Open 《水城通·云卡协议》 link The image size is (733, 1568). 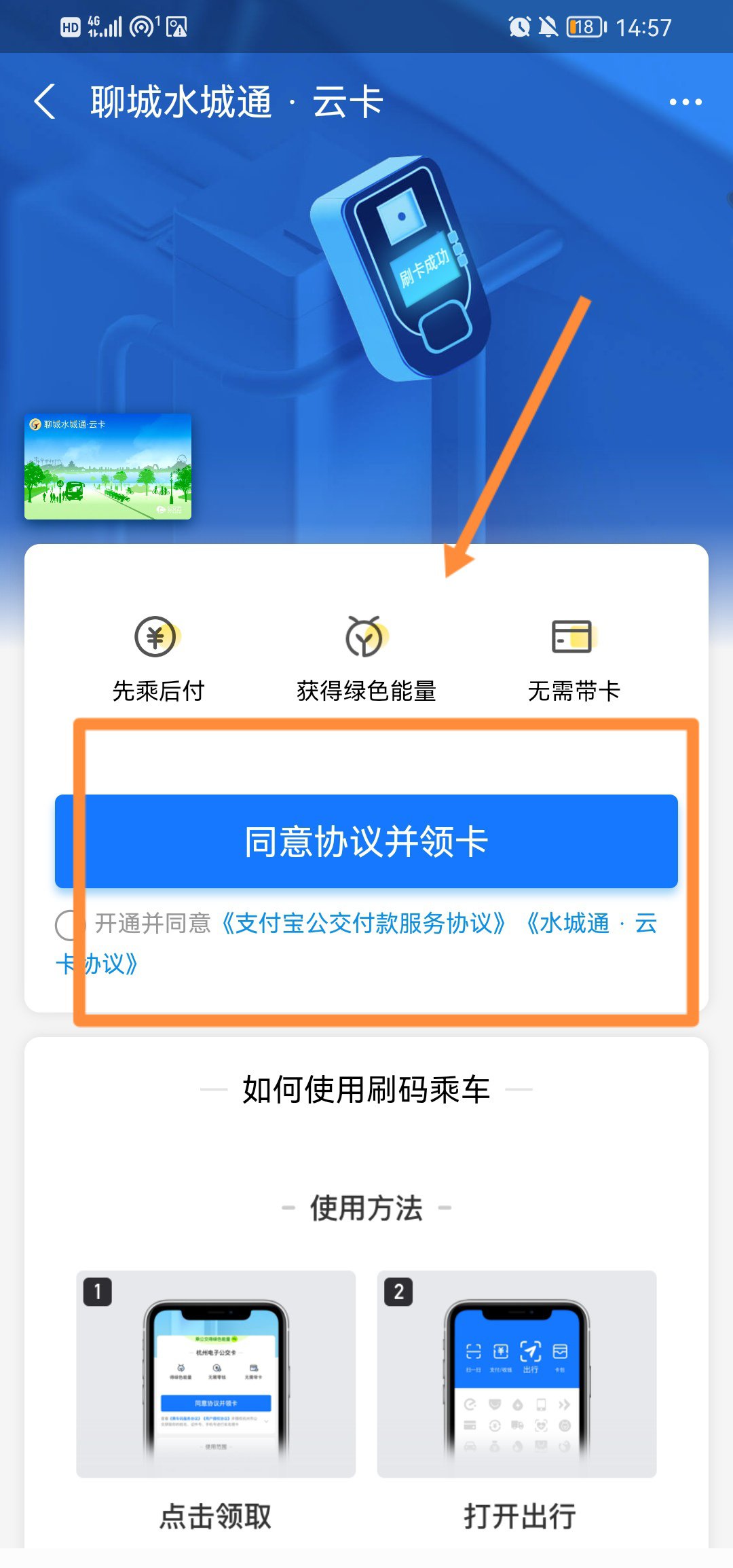point(590,924)
